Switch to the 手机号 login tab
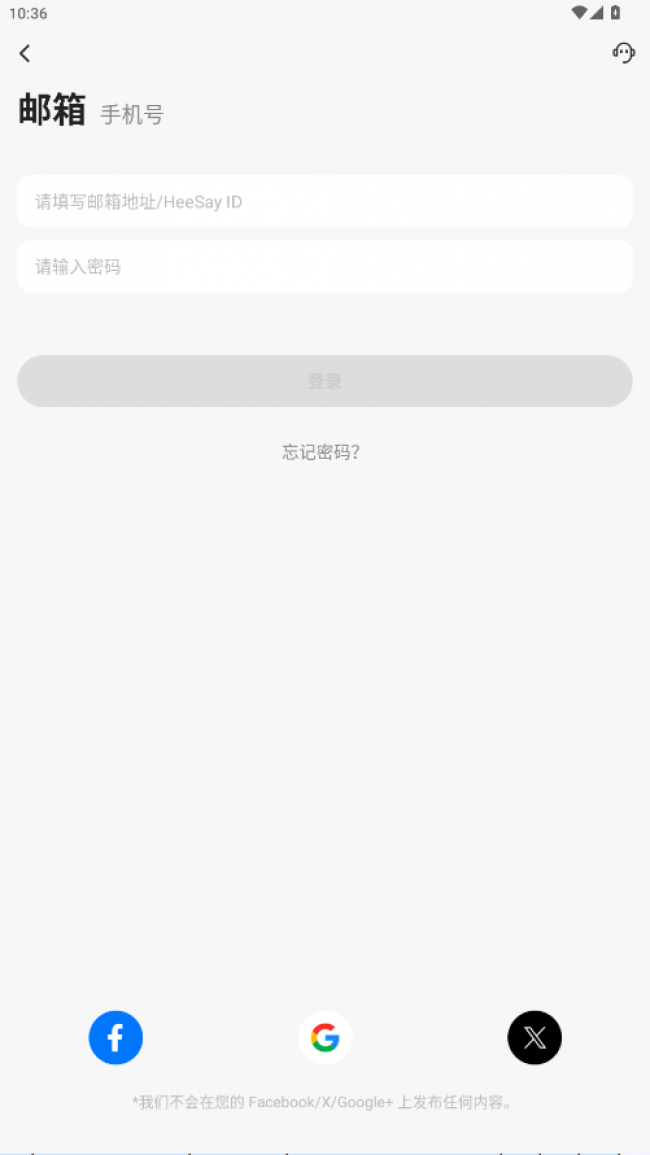 [132, 114]
